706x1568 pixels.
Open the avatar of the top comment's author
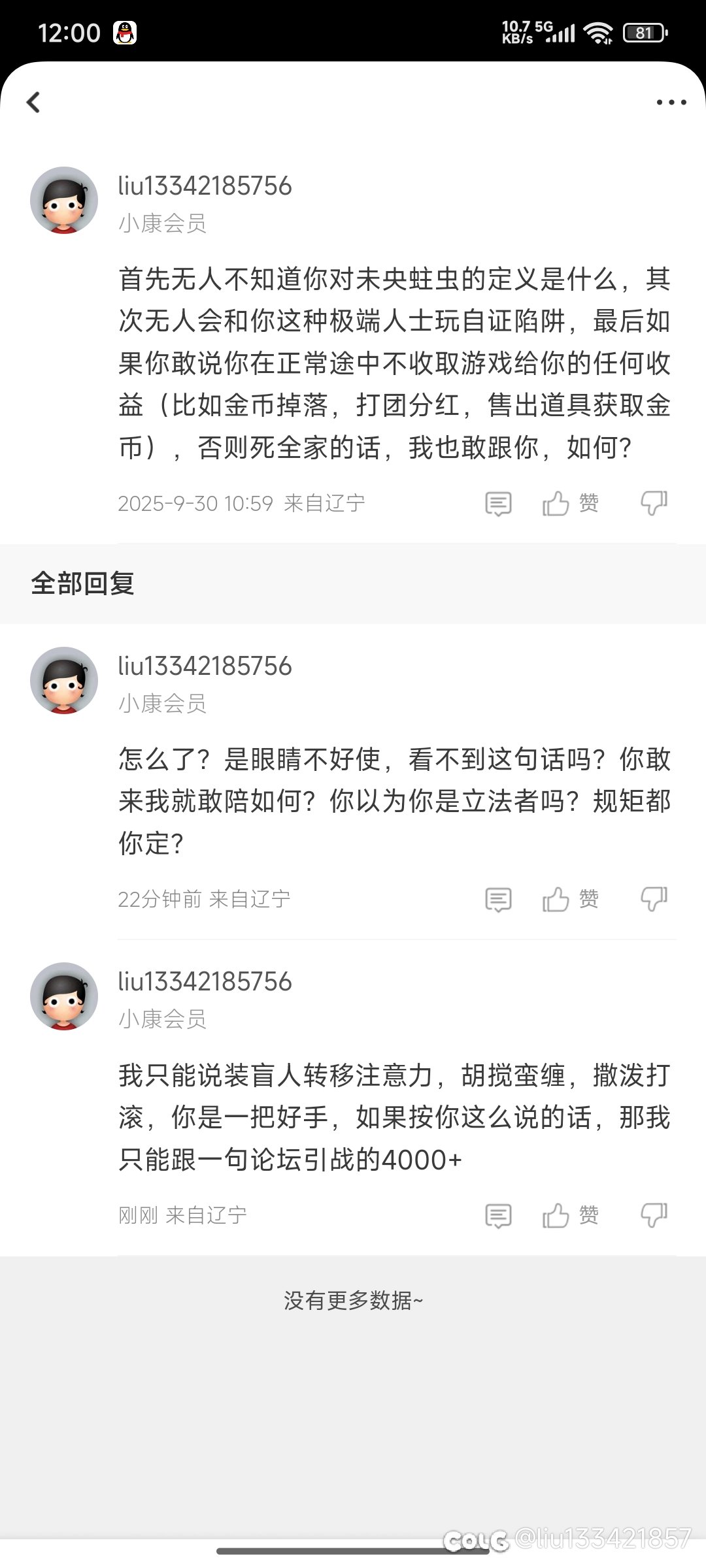64,200
